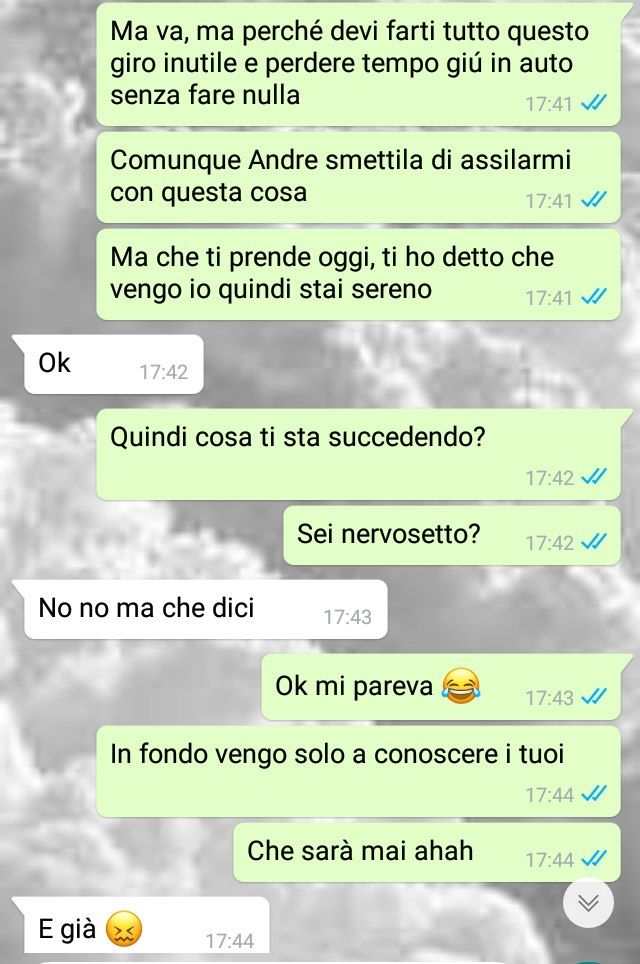Jump to latest messages with the double-chevron button
This screenshot has height=964, width=640.
588,903
